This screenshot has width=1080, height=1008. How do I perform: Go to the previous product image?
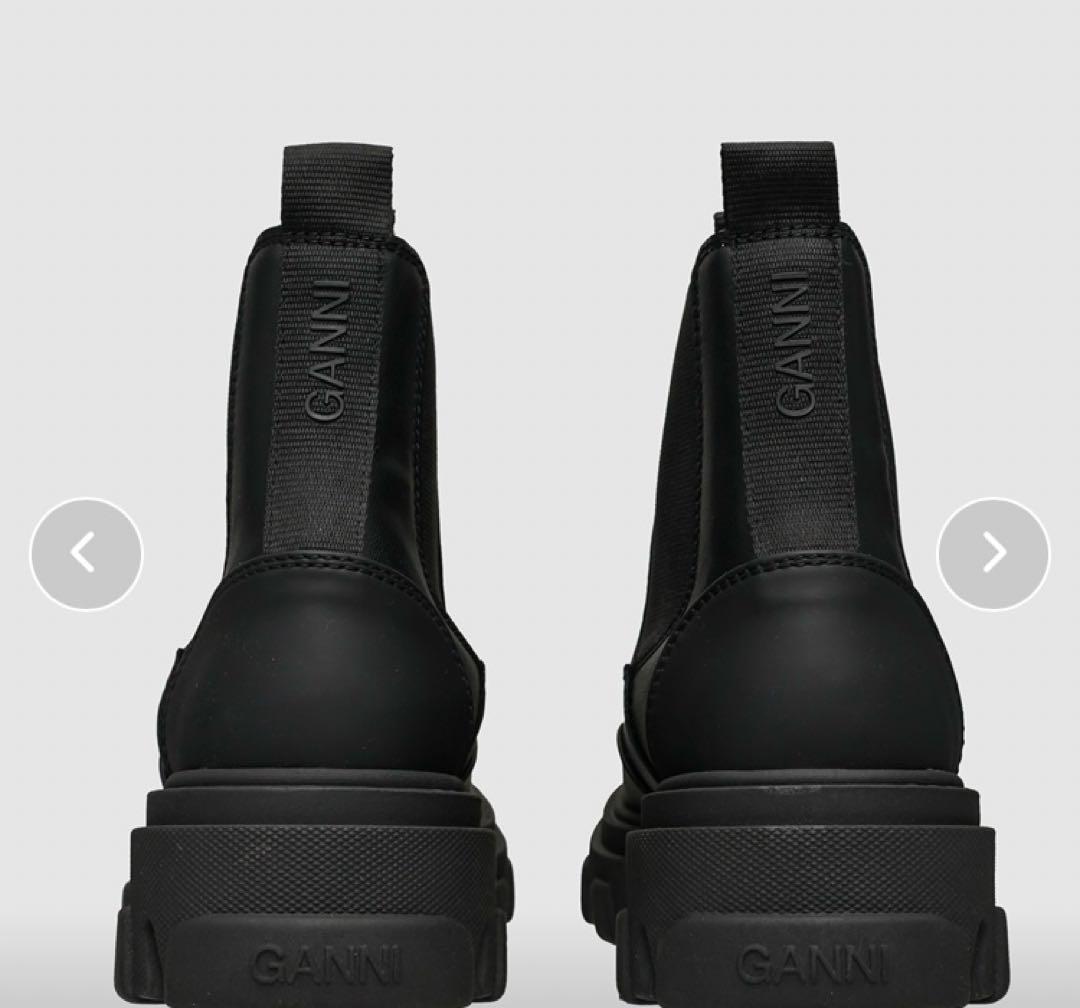pos(86,553)
